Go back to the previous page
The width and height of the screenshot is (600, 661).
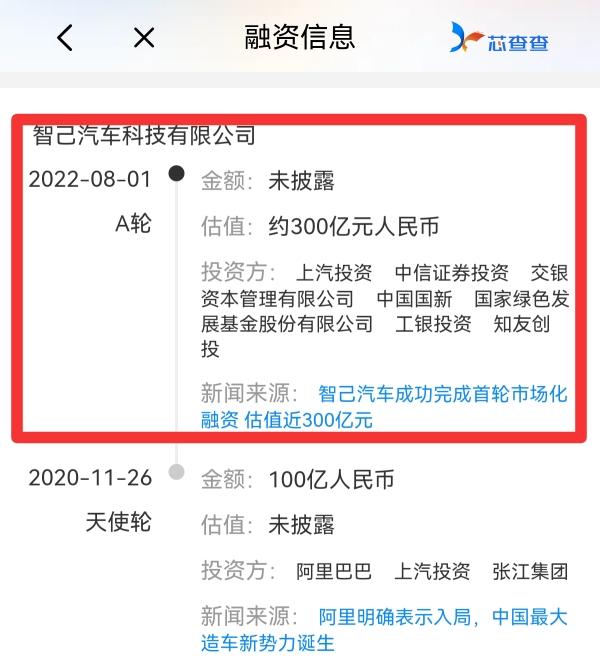pyautogui.click(x=65, y=38)
